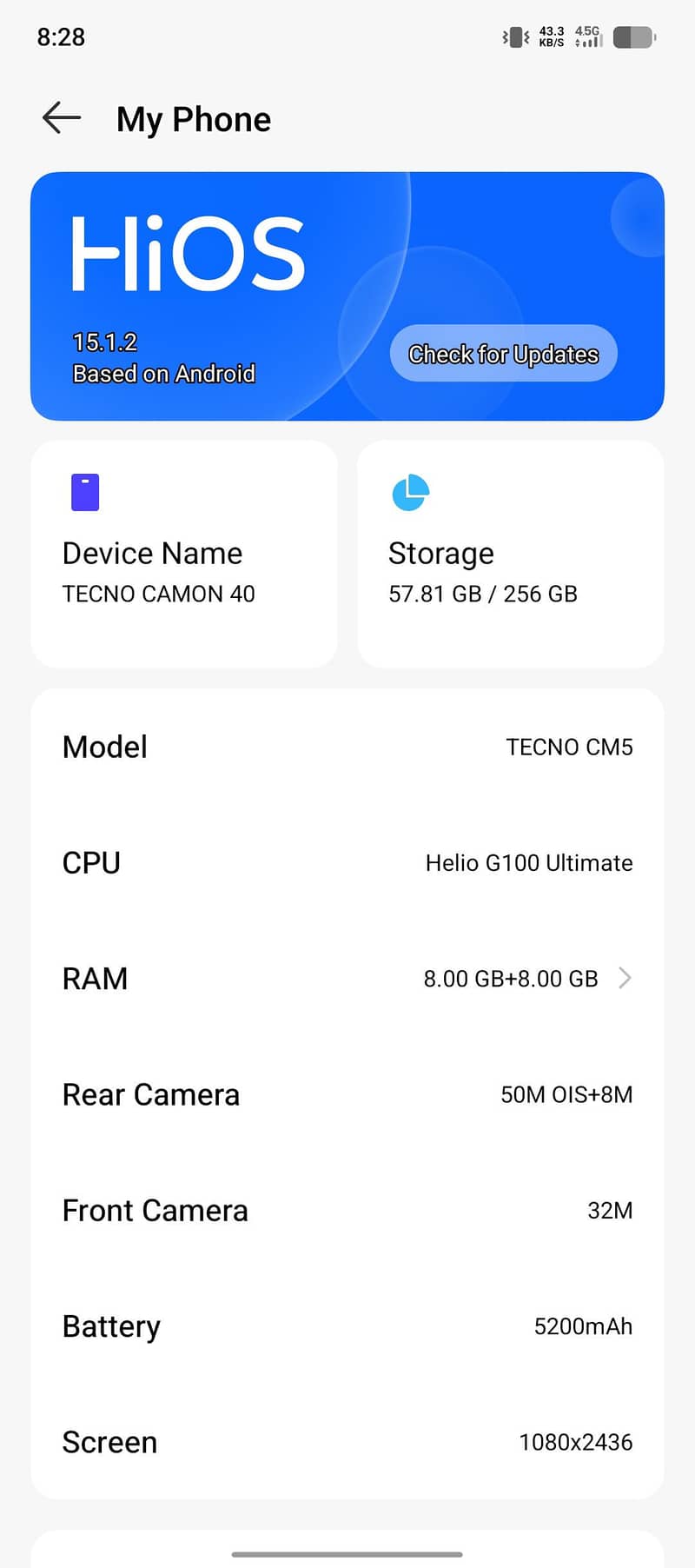The image size is (695, 1568).
Task: Tap the 15.1.2 version text
Action: [x=105, y=342]
